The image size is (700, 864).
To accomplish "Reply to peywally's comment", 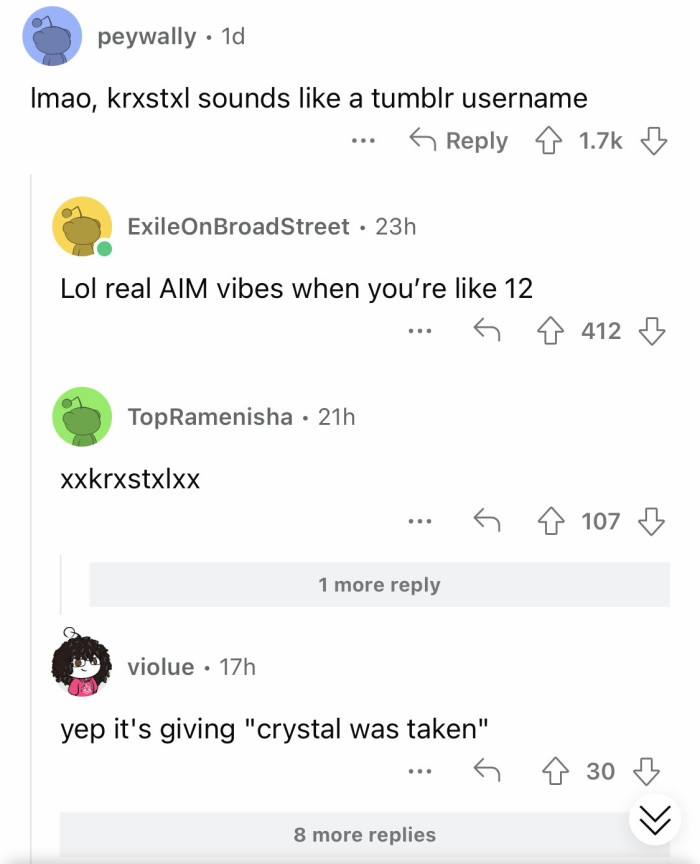I will click(459, 141).
